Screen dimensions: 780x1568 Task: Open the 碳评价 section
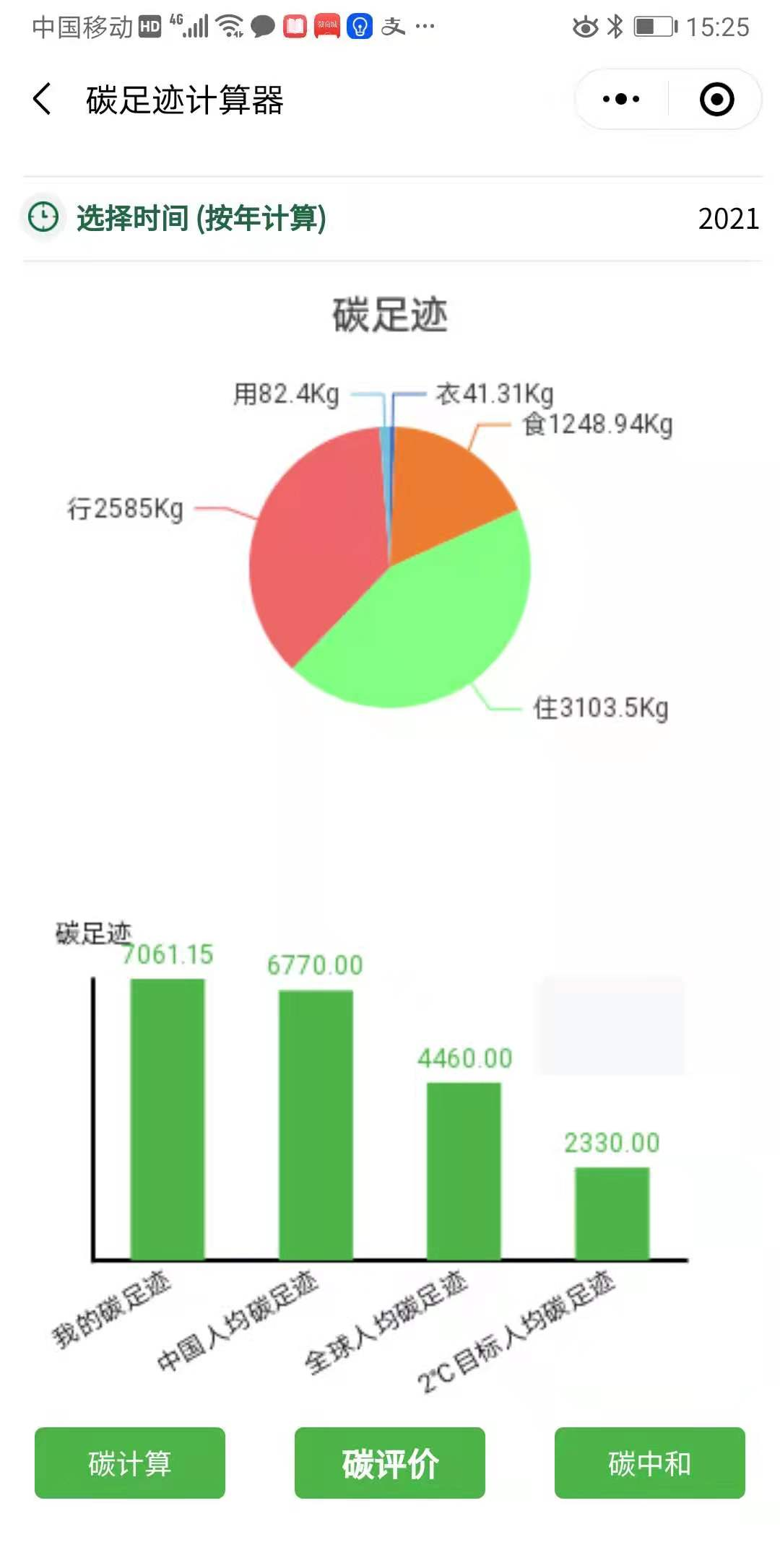(390, 1463)
